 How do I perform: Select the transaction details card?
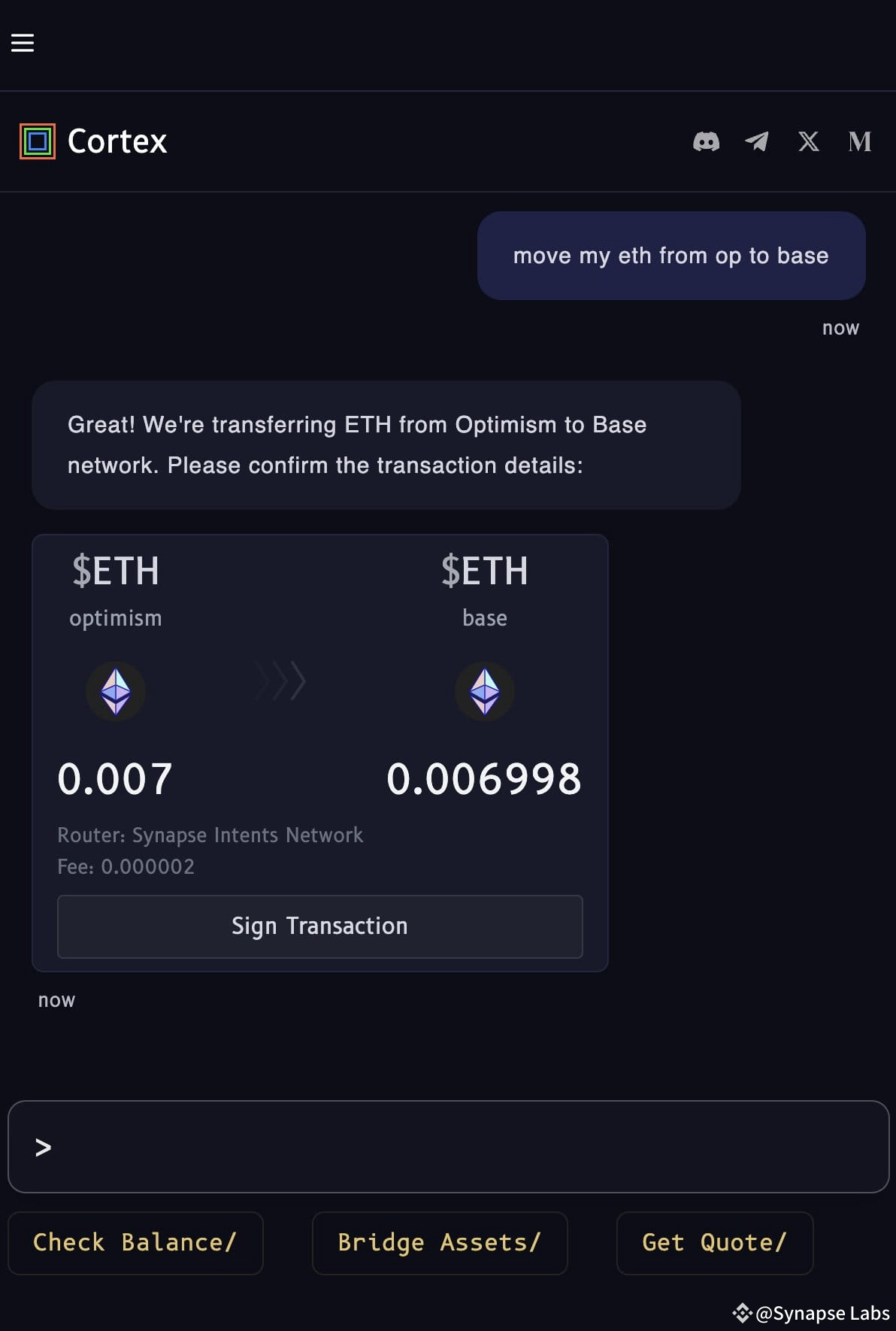tap(319, 752)
